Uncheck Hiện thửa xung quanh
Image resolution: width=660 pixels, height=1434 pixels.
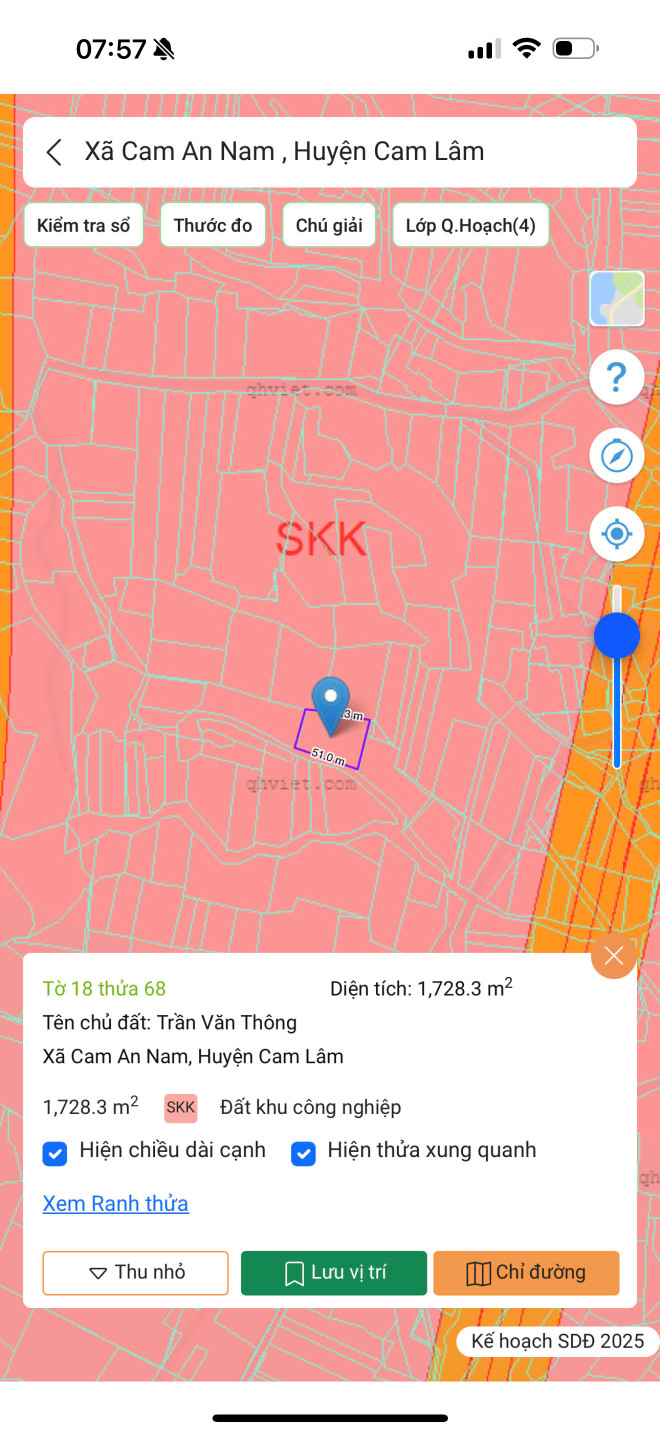pyautogui.click(x=303, y=1153)
